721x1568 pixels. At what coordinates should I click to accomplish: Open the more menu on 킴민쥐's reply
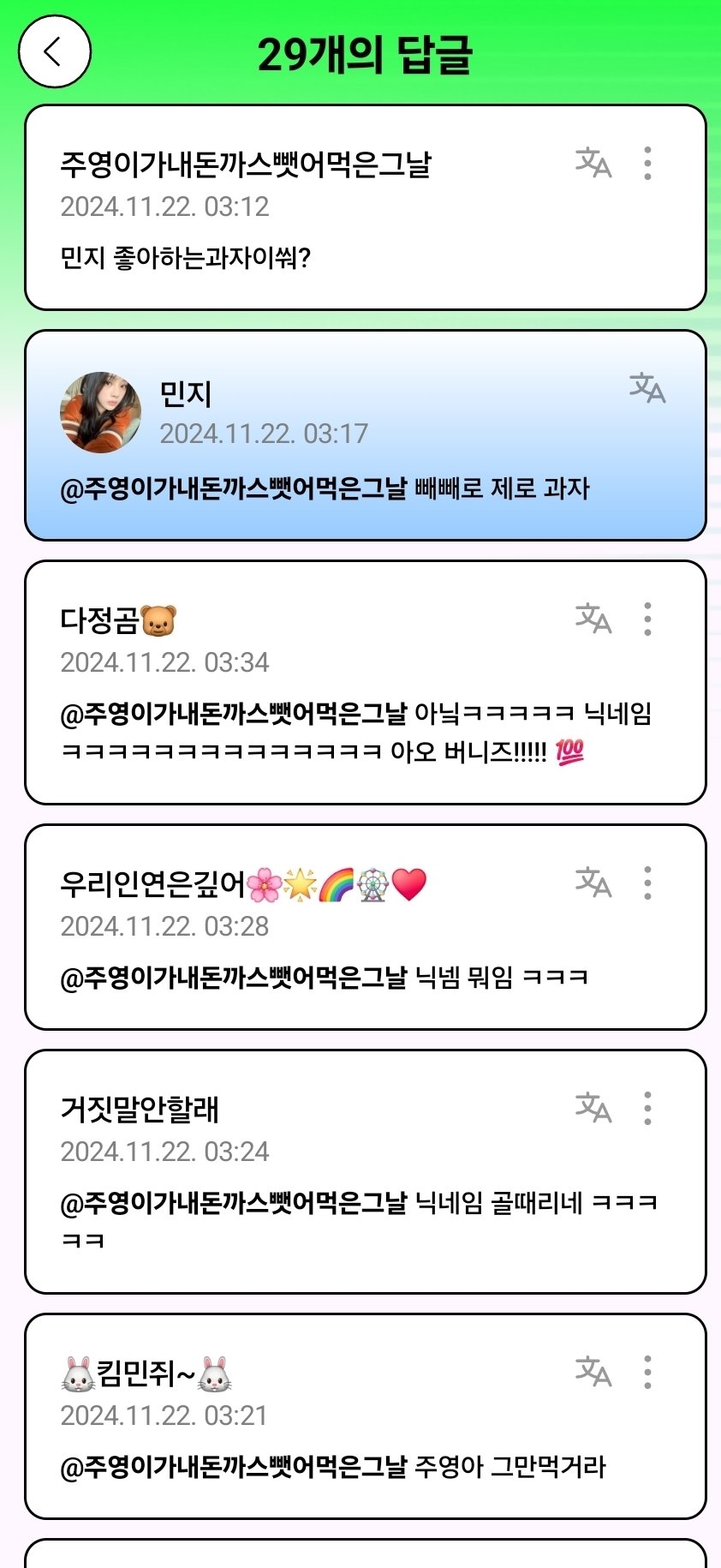pyautogui.click(x=647, y=1373)
